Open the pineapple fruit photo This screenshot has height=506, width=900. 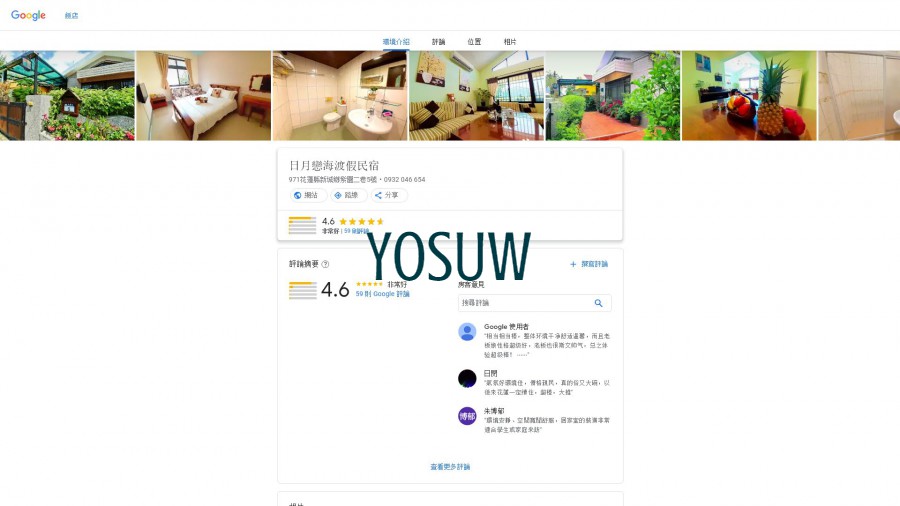point(748,95)
